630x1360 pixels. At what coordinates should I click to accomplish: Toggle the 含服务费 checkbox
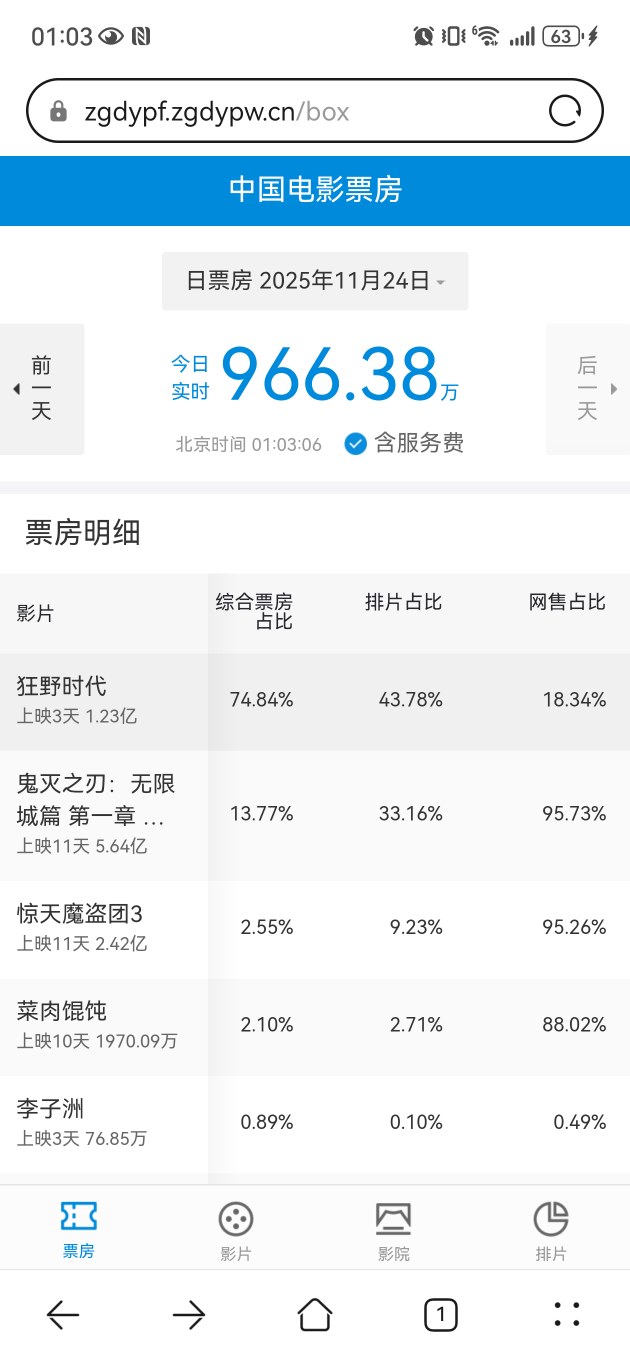pos(356,443)
